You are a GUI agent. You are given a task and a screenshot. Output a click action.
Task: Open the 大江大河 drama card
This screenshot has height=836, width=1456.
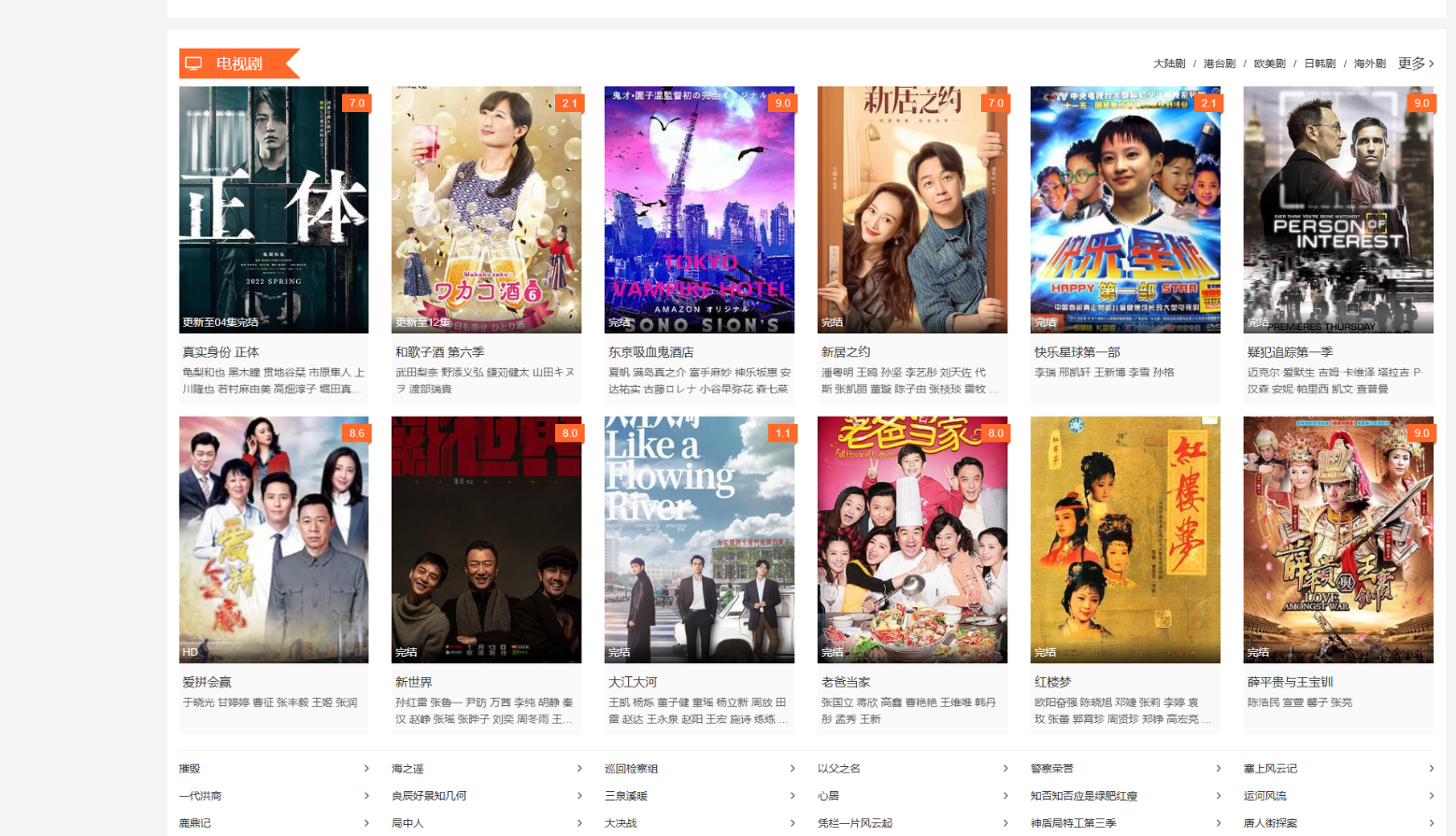click(699, 540)
